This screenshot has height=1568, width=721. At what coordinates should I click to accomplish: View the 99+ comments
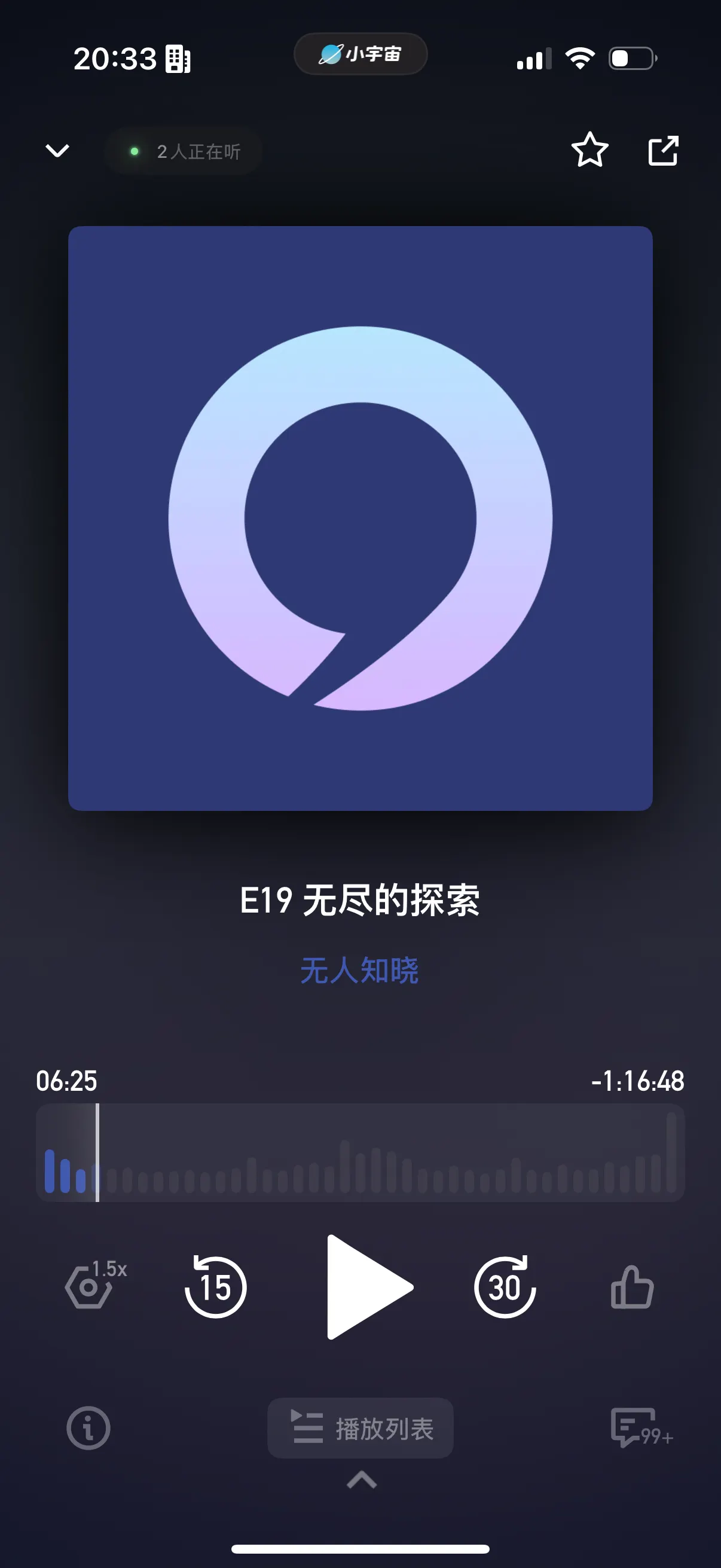(x=640, y=1427)
